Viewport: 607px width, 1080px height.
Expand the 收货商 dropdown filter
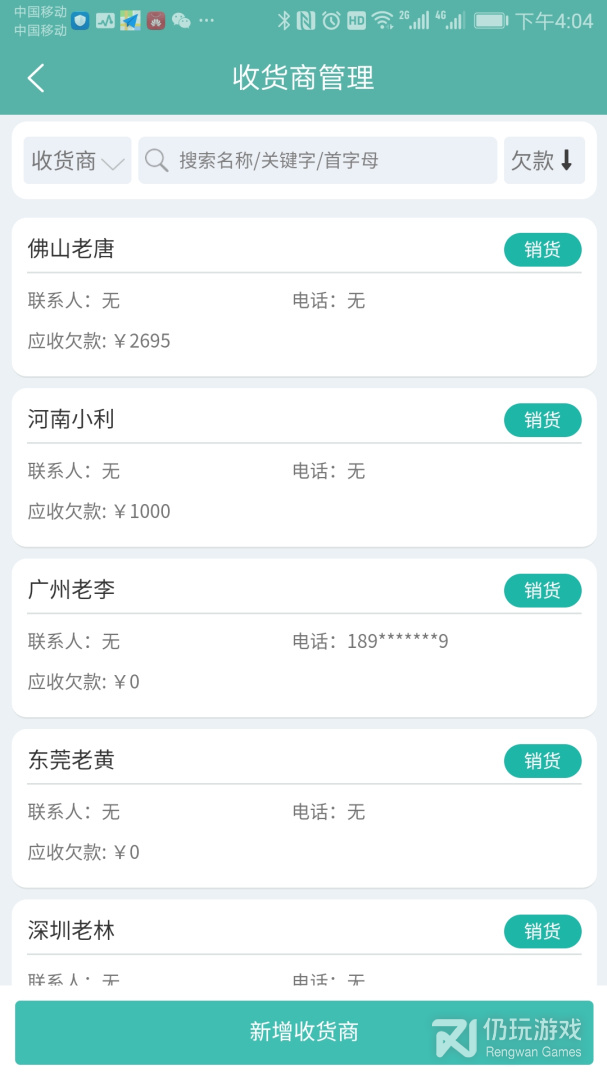[77, 161]
